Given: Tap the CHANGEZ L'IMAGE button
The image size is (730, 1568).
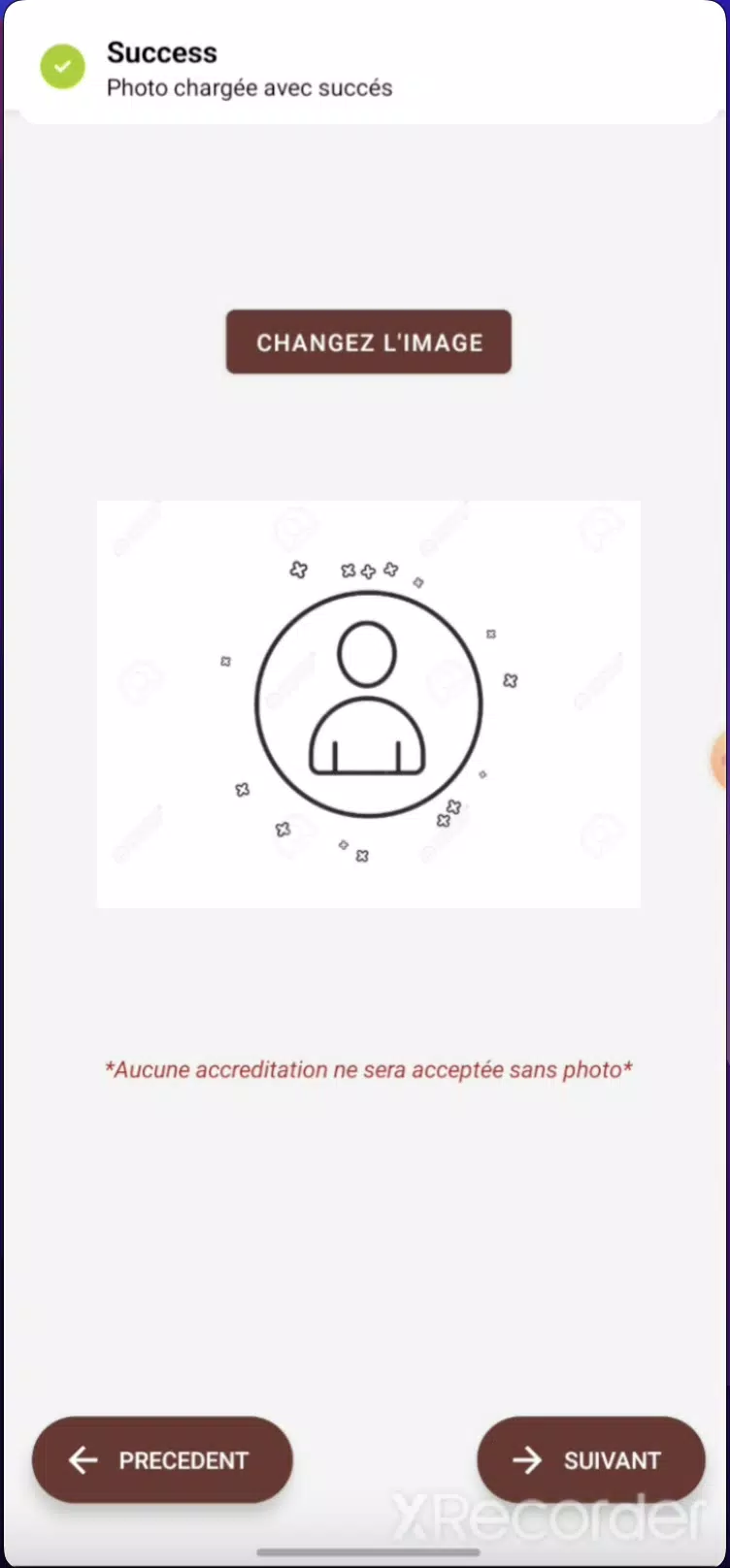Looking at the screenshot, I should pos(369,342).
